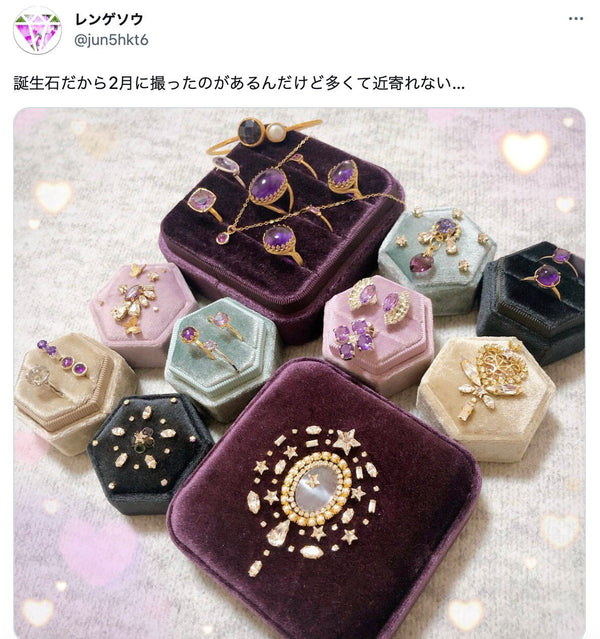Open the @jun5hkt6 profile link

(112, 40)
